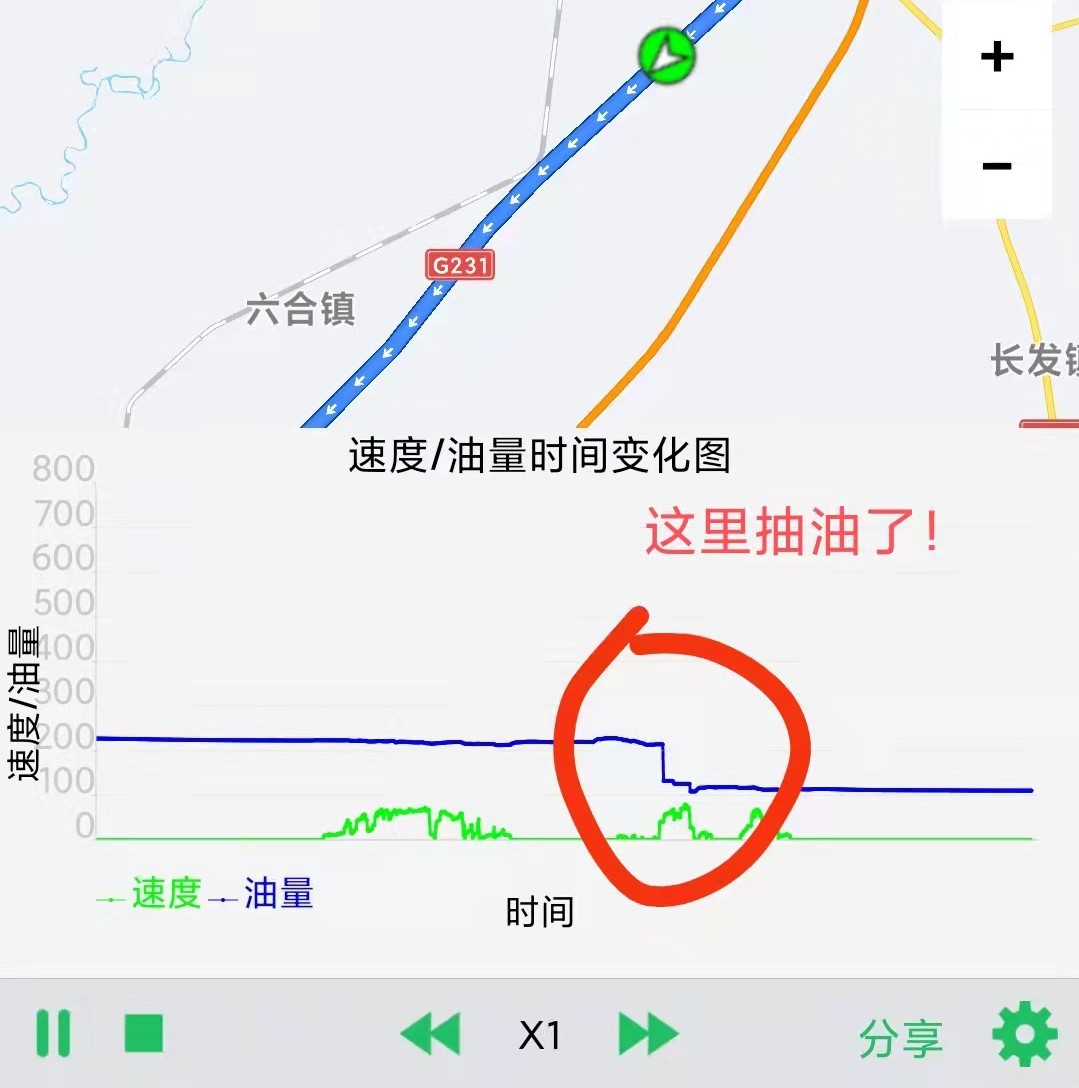The image size is (1079, 1088).
Task: Zoom in using the plus control
Action: point(995,57)
